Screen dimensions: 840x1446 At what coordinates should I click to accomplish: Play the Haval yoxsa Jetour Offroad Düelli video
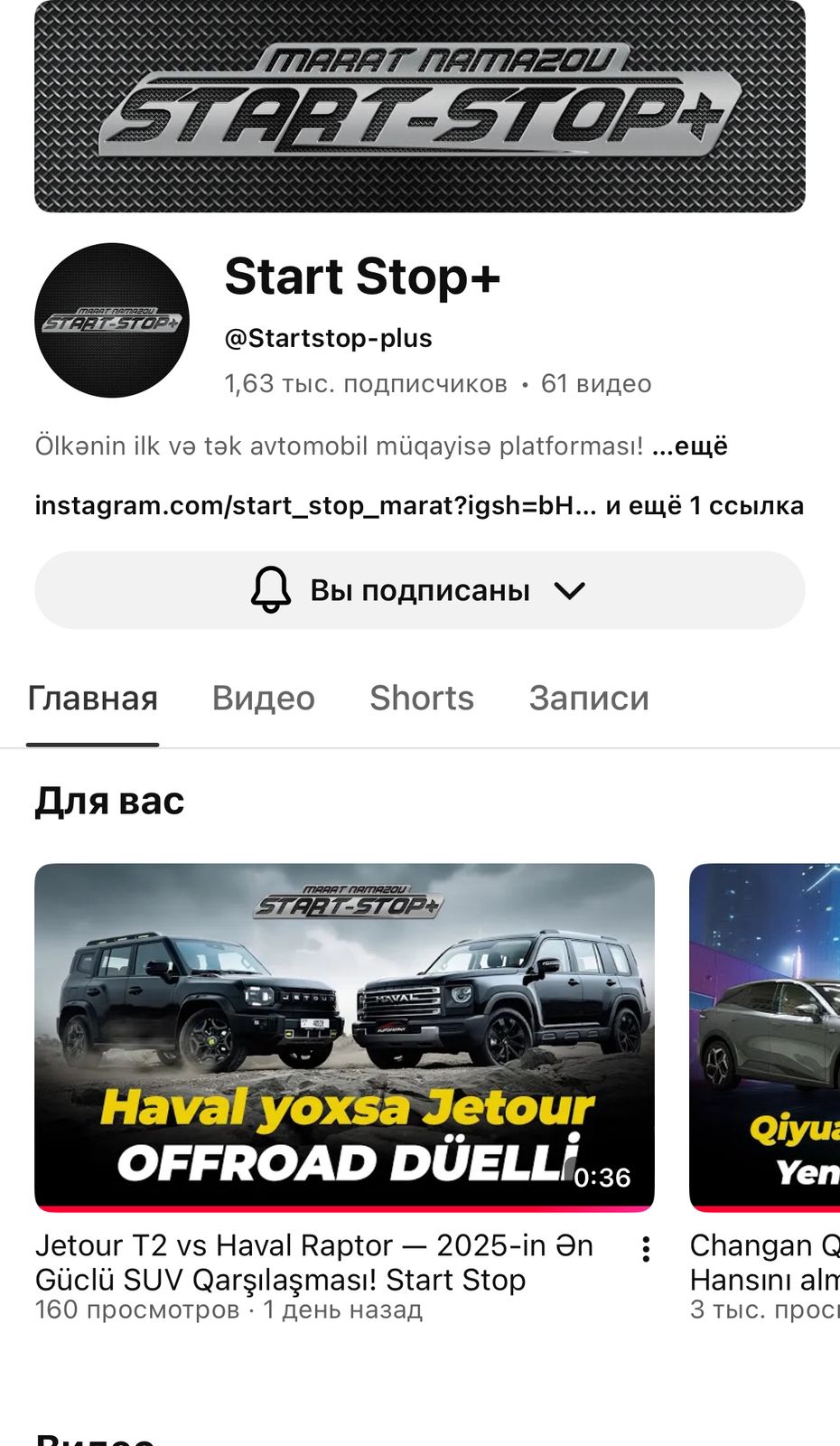tap(344, 1036)
